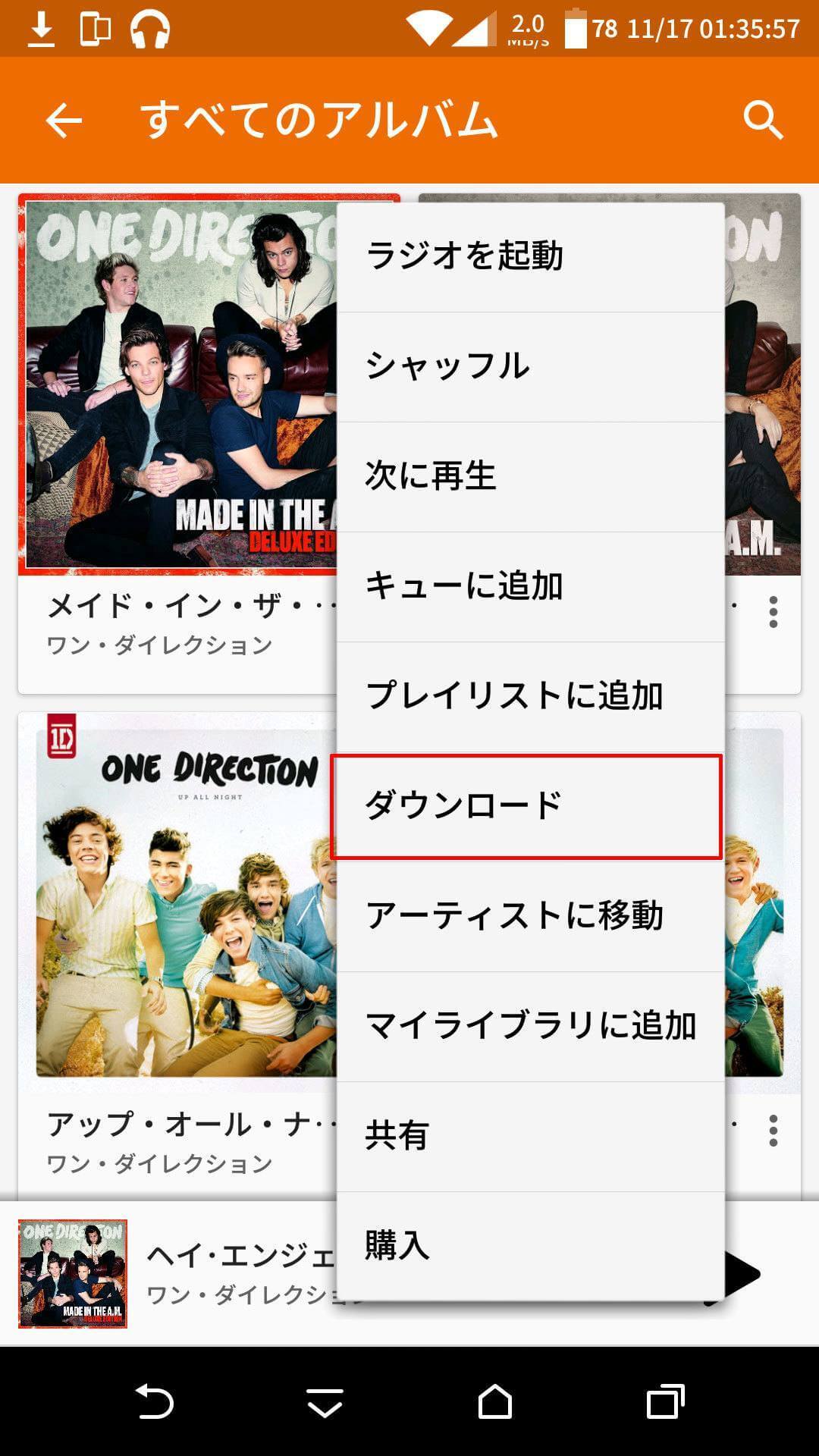Select ラジオを起動 from the menu
Image resolution: width=819 pixels, height=1456 pixels.
point(531,256)
